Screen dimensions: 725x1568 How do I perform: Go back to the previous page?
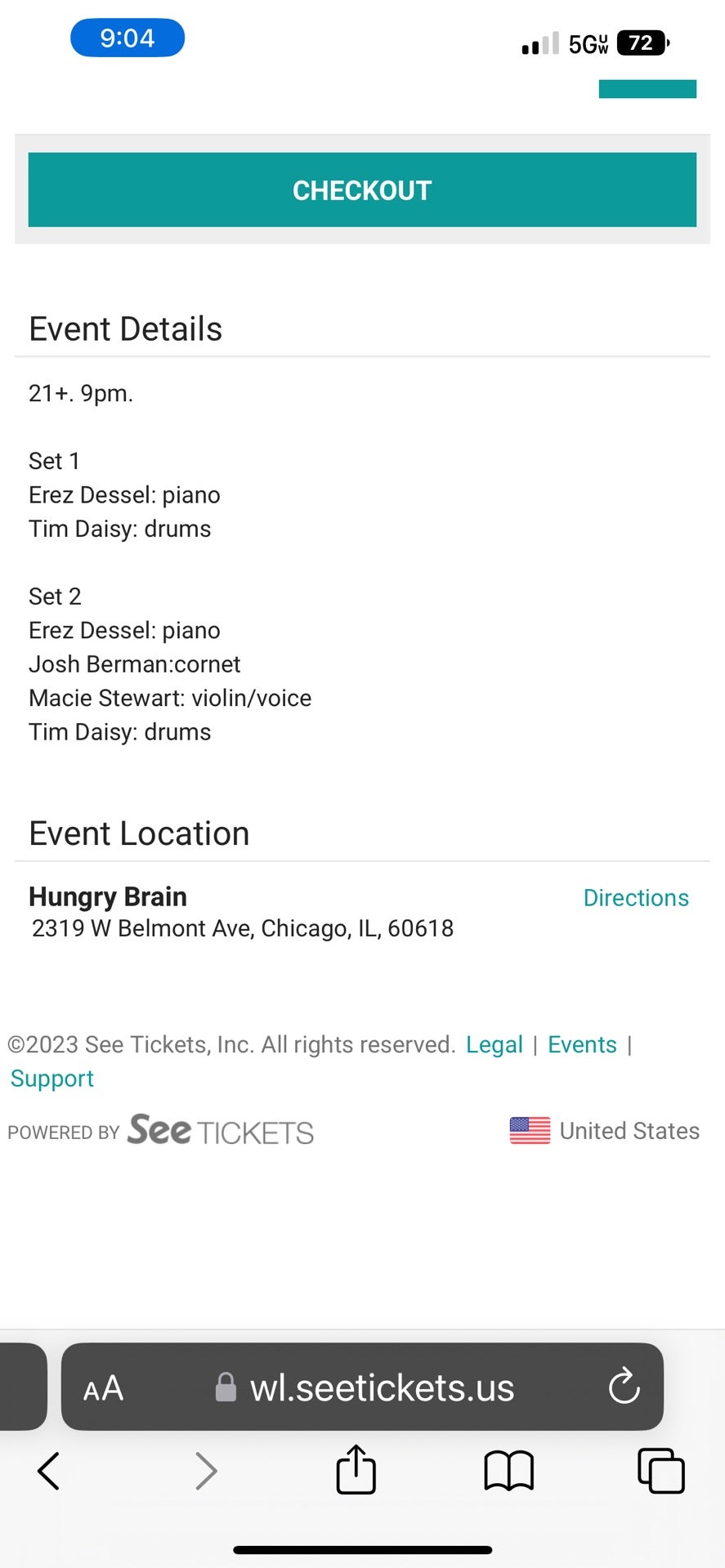coord(49,1472)
